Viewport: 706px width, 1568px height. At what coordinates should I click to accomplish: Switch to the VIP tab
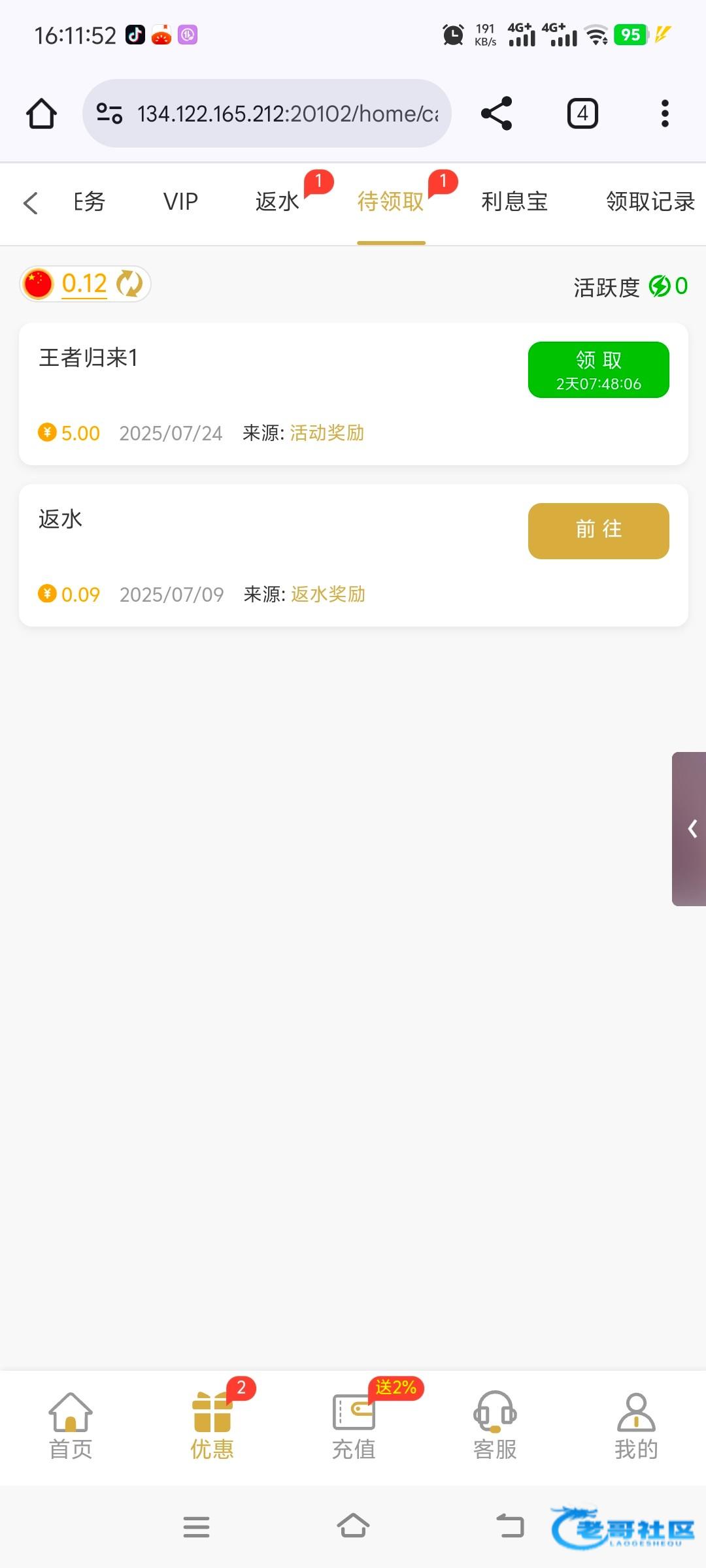[180, 202]
